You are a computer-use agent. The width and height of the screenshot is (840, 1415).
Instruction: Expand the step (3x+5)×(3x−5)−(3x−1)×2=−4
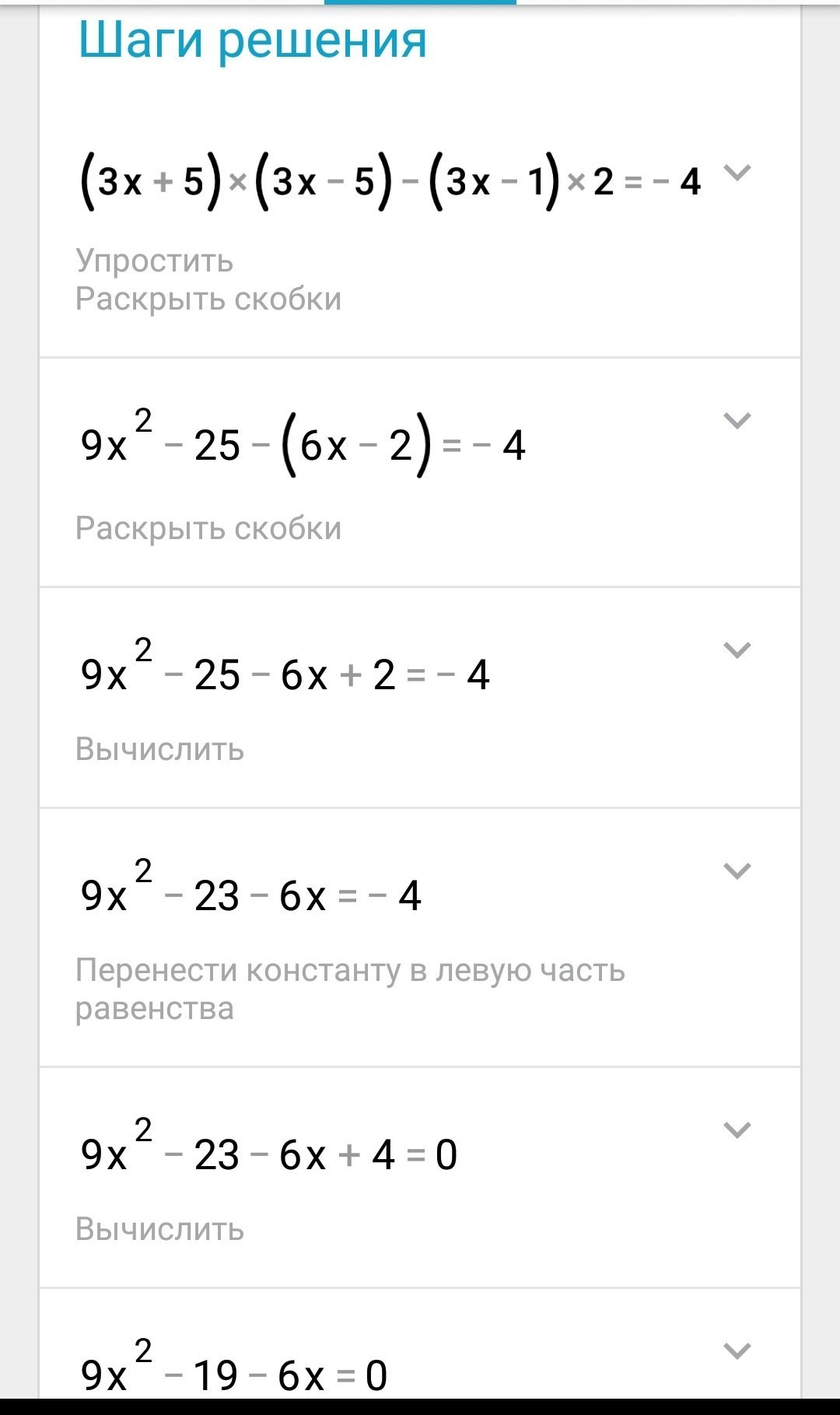click(x=737, y=172)
